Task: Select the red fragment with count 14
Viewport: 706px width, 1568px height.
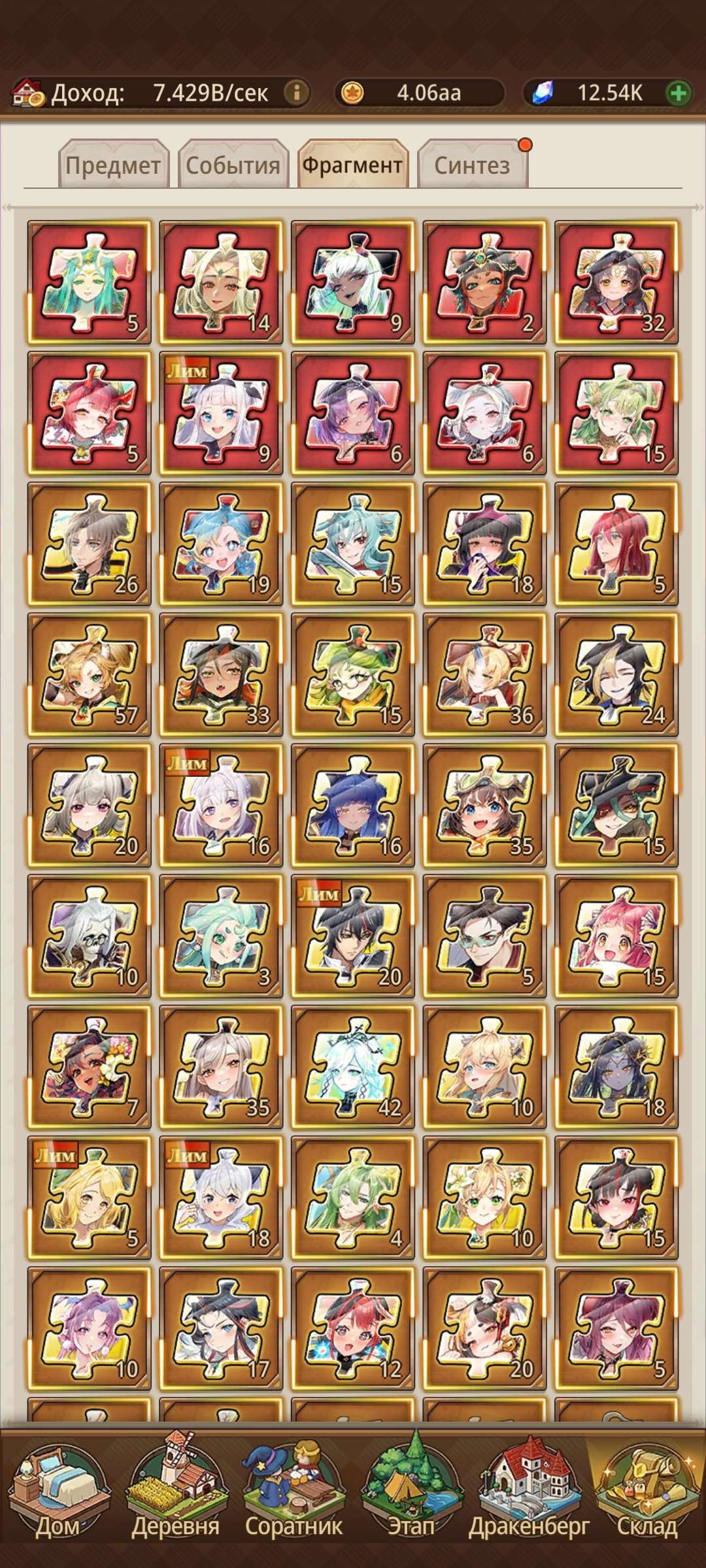Action: 221,282
